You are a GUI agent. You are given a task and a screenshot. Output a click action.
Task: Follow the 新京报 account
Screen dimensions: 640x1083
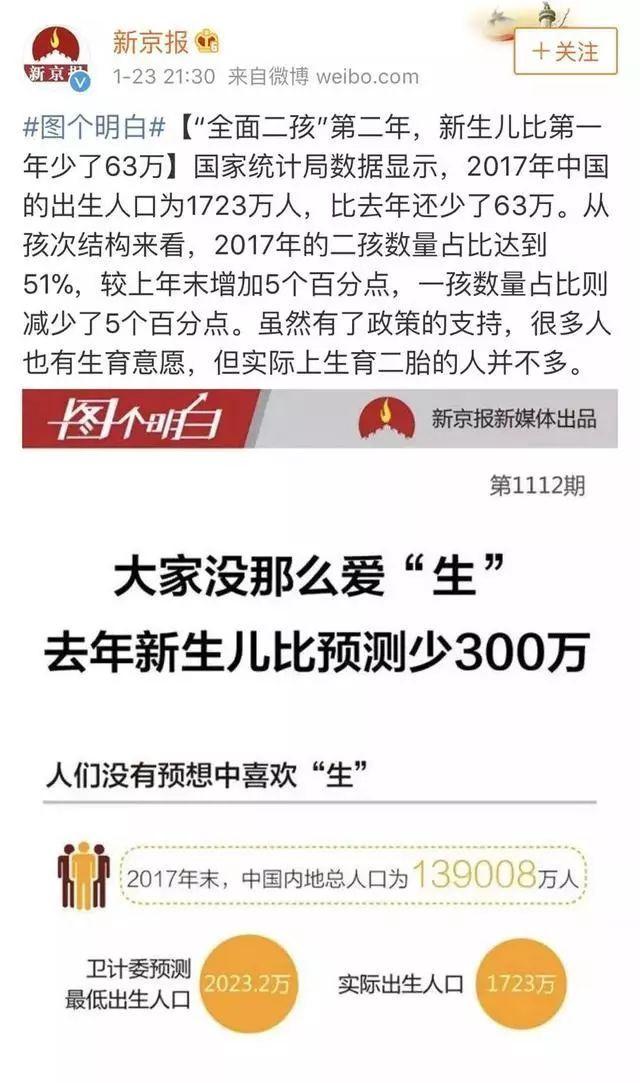[x=565, y=49]
